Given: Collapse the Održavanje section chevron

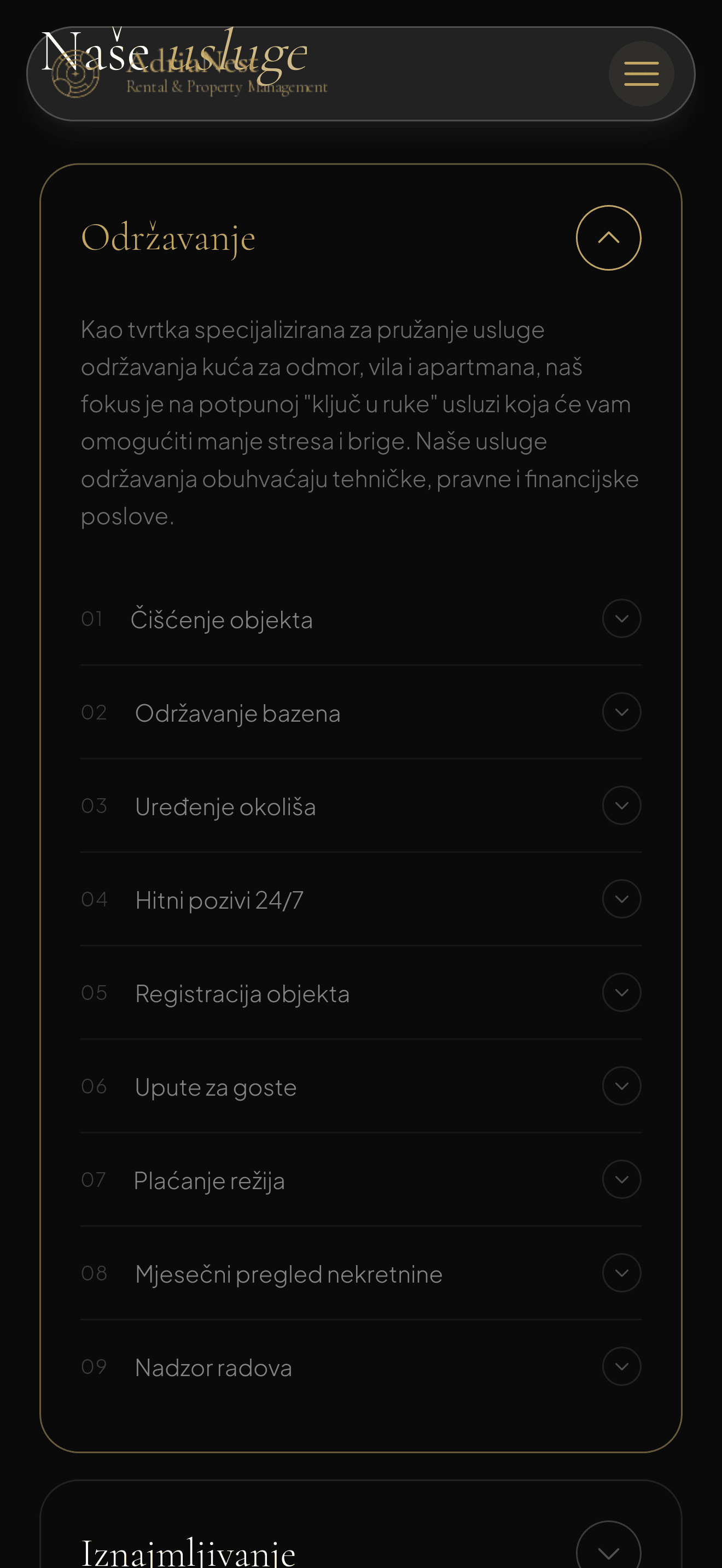Looking at the screenshot, I should click(608, 237).
